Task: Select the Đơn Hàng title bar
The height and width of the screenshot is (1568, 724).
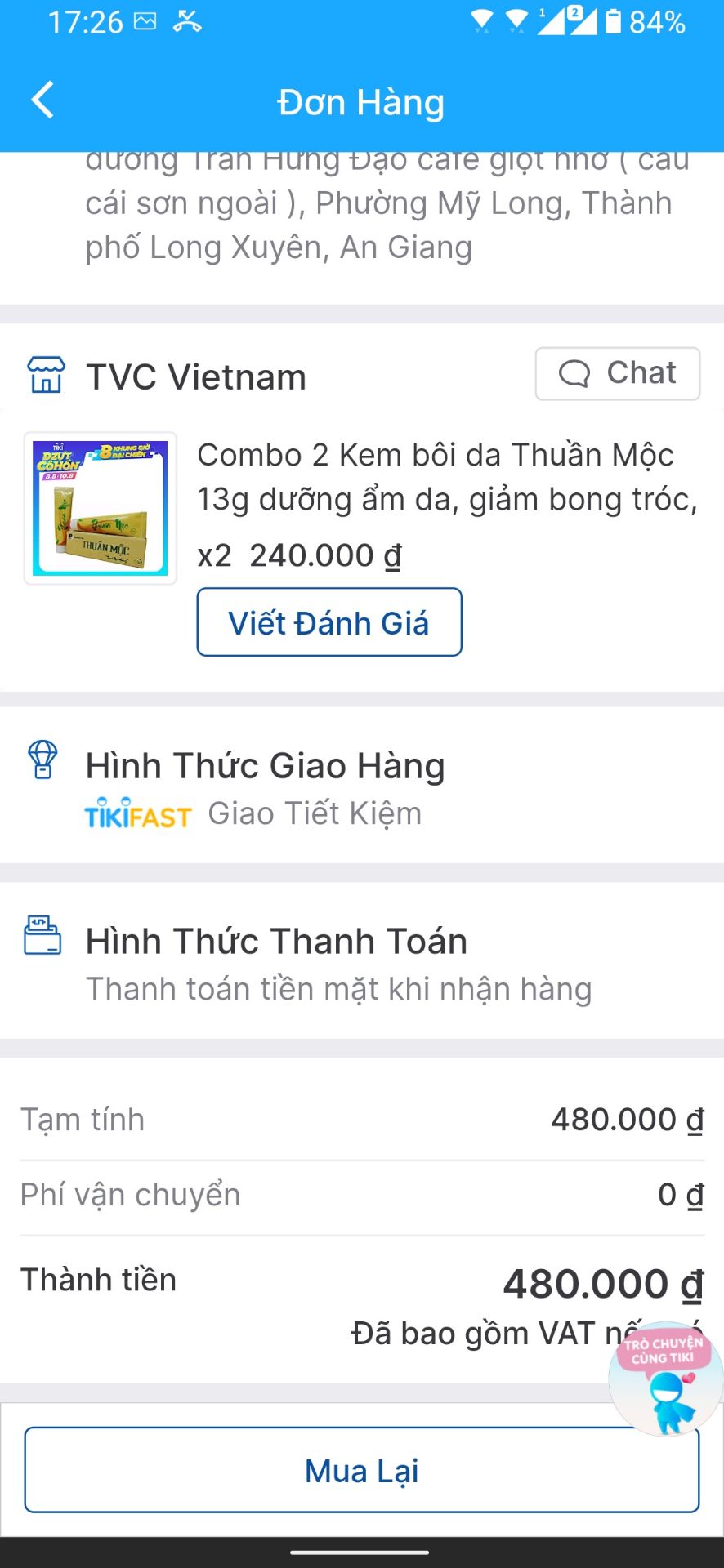Action: click(x=360, y=101)
